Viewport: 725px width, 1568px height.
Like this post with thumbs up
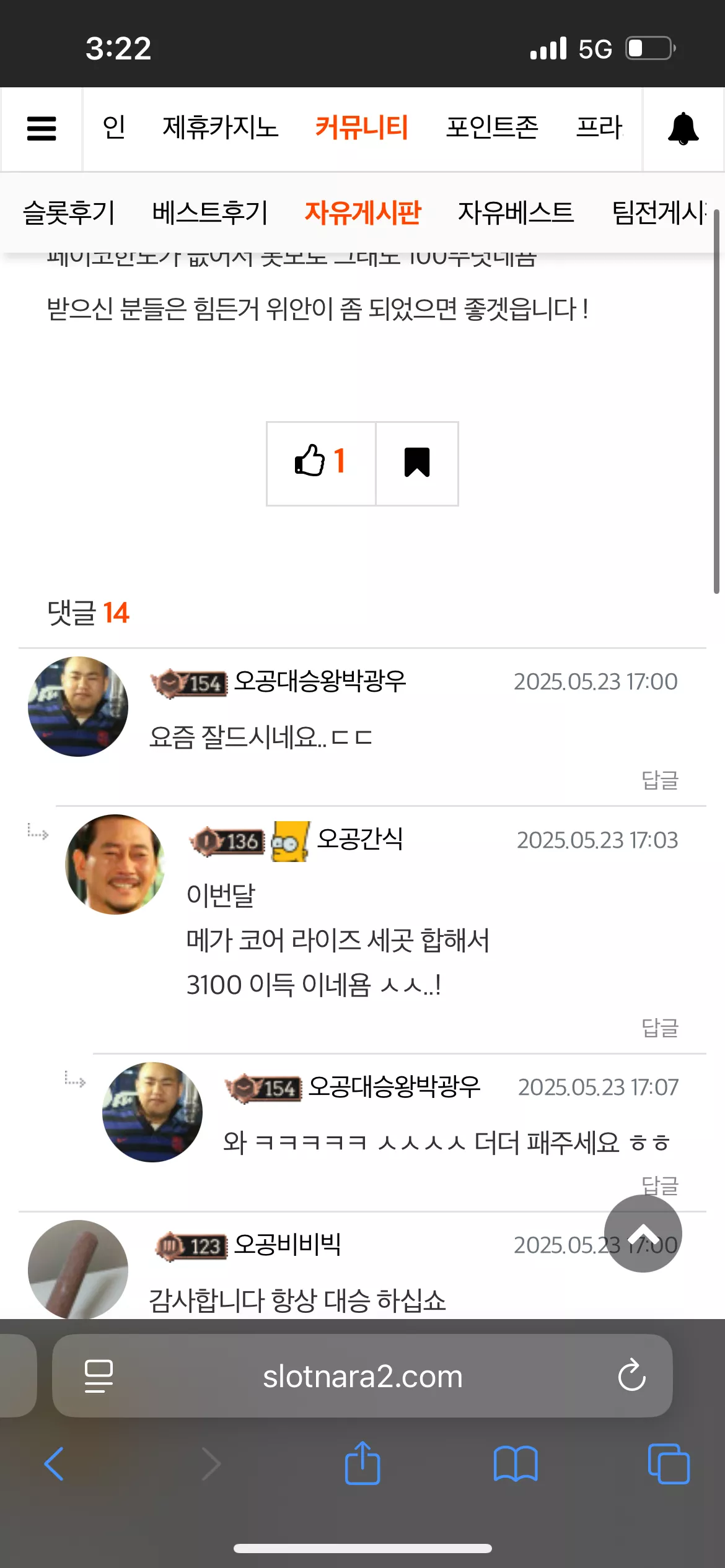321,463
